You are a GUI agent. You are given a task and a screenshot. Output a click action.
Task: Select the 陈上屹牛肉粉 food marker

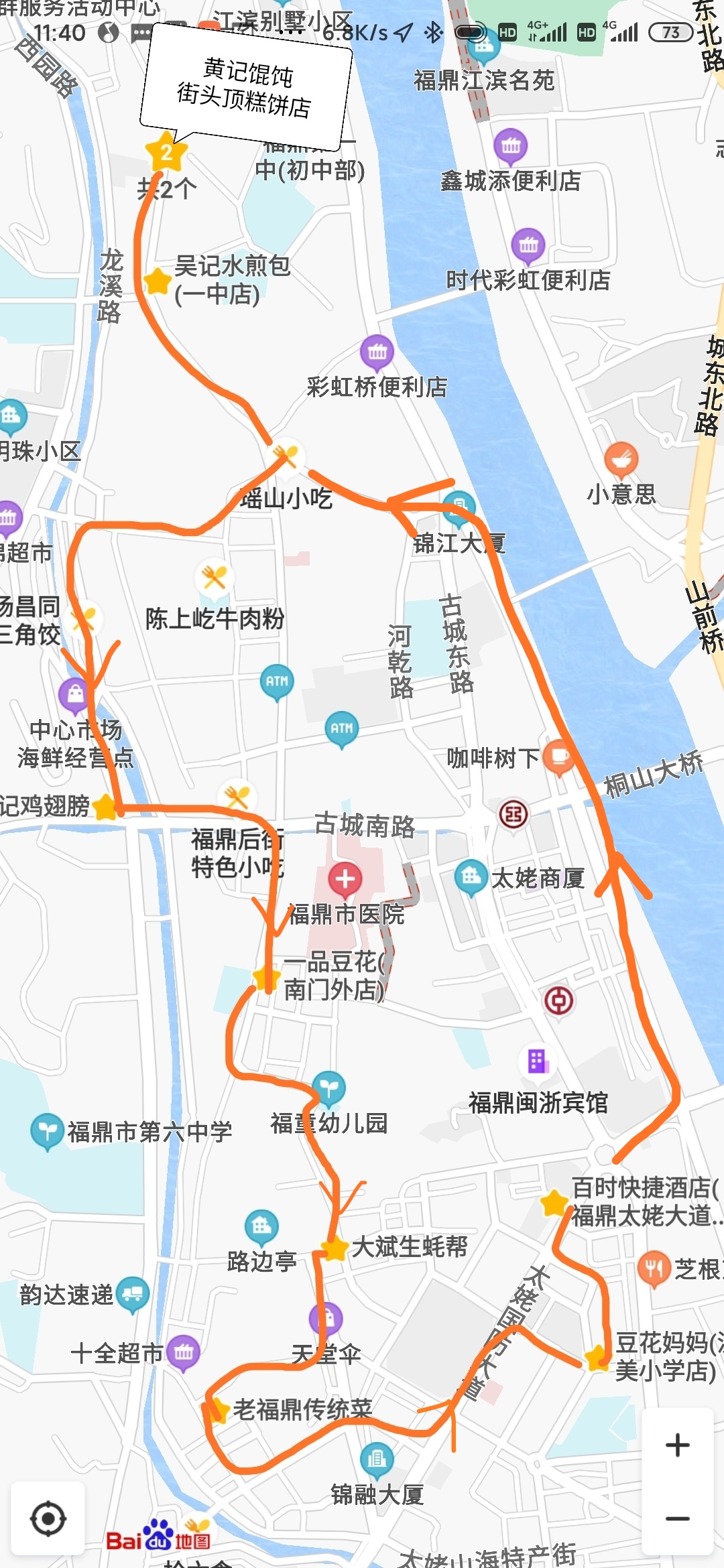pyautogui.click(x=215, y=578)
